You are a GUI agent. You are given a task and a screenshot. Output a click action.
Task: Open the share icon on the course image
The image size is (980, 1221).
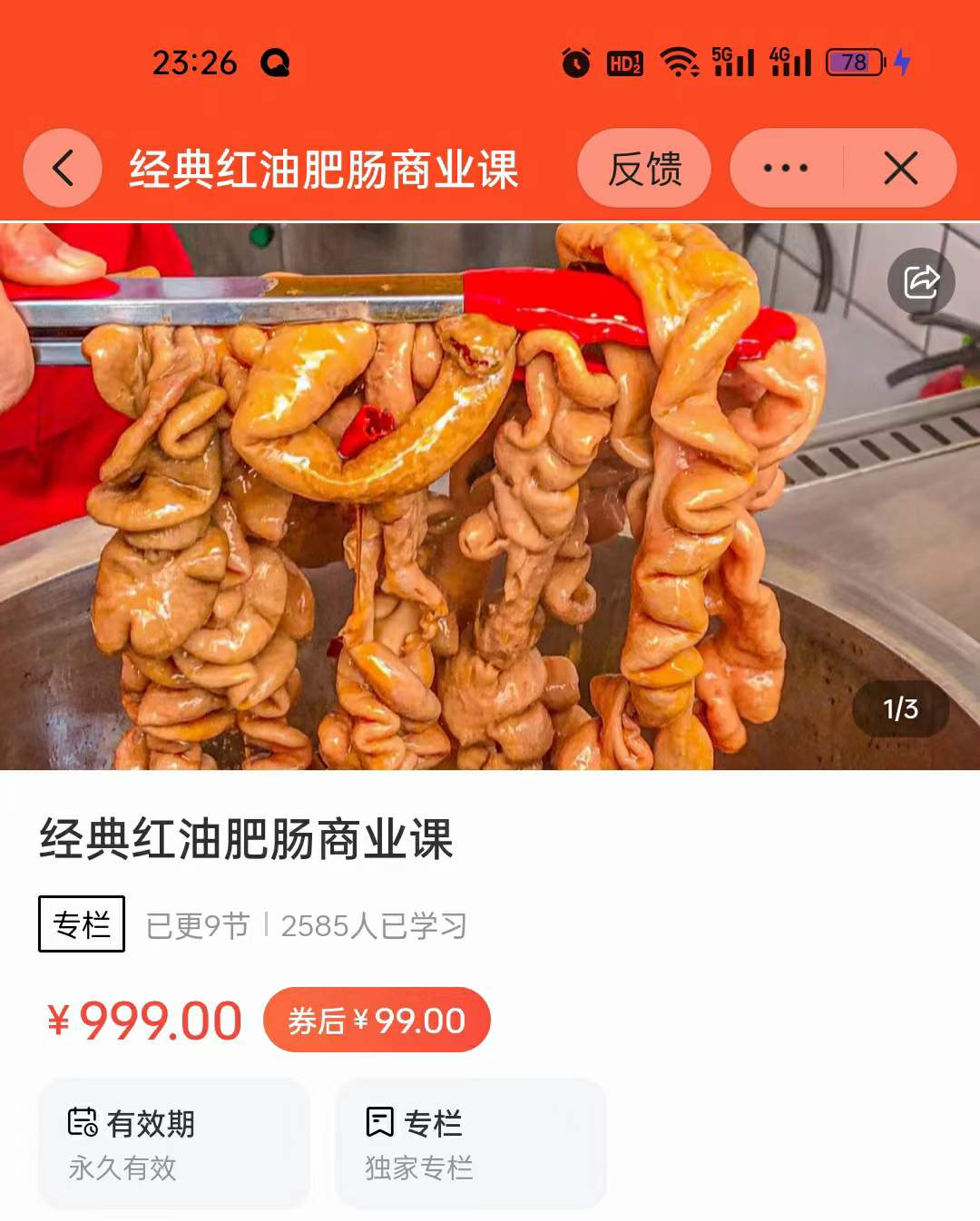click(920, 282)
